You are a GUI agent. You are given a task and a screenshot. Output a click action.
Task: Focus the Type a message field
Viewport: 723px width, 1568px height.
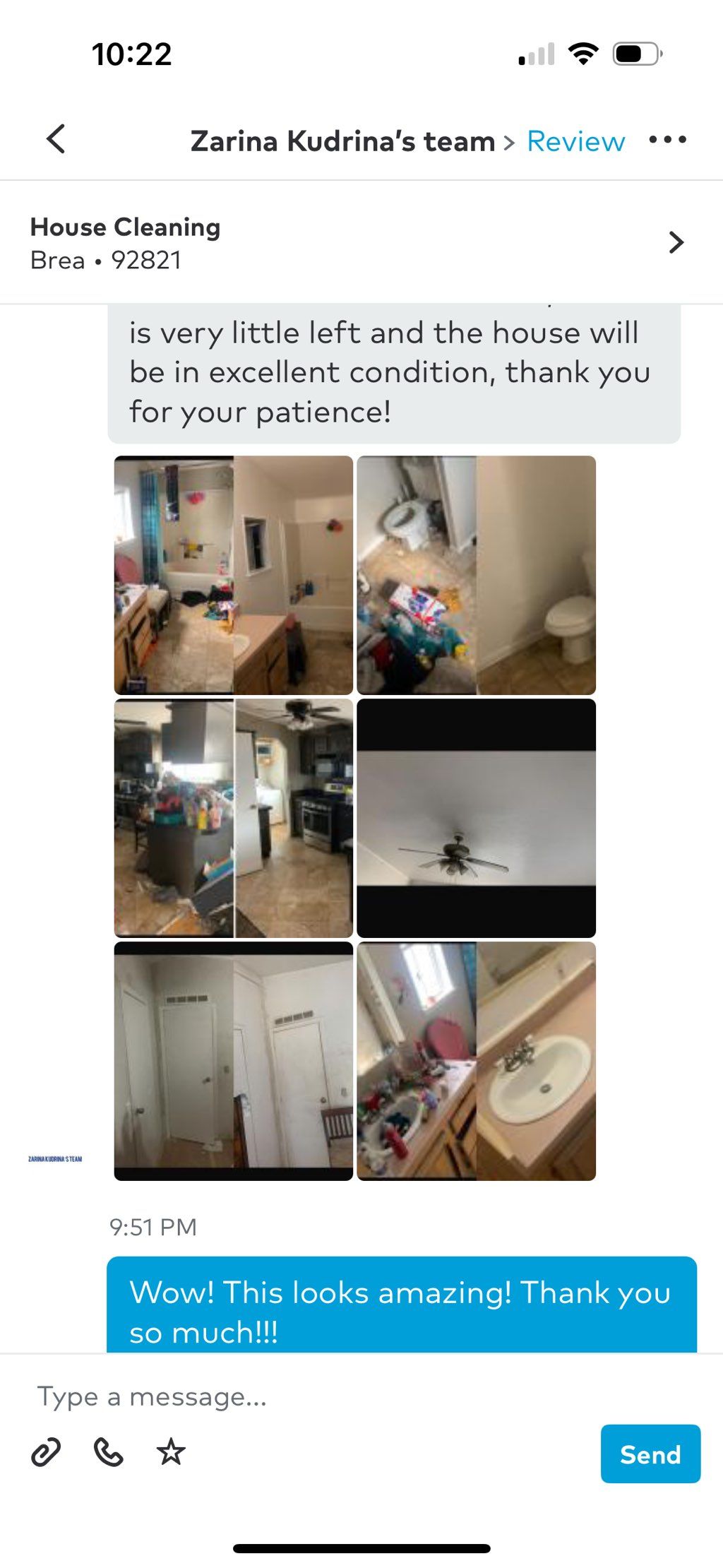[311, 1396]
